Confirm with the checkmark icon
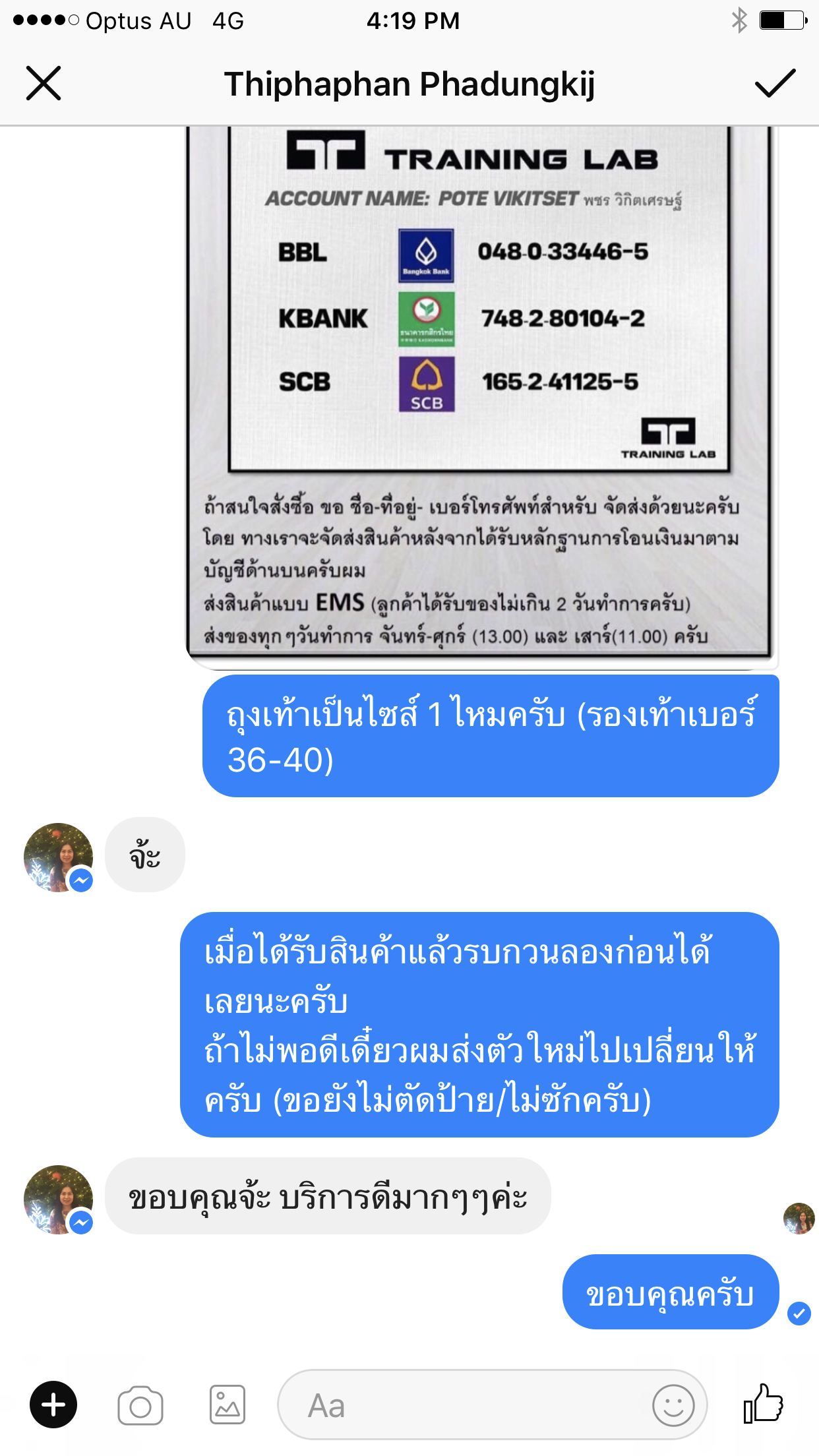819x1456 pixels. pyautogui.click(x=775, y=83)
